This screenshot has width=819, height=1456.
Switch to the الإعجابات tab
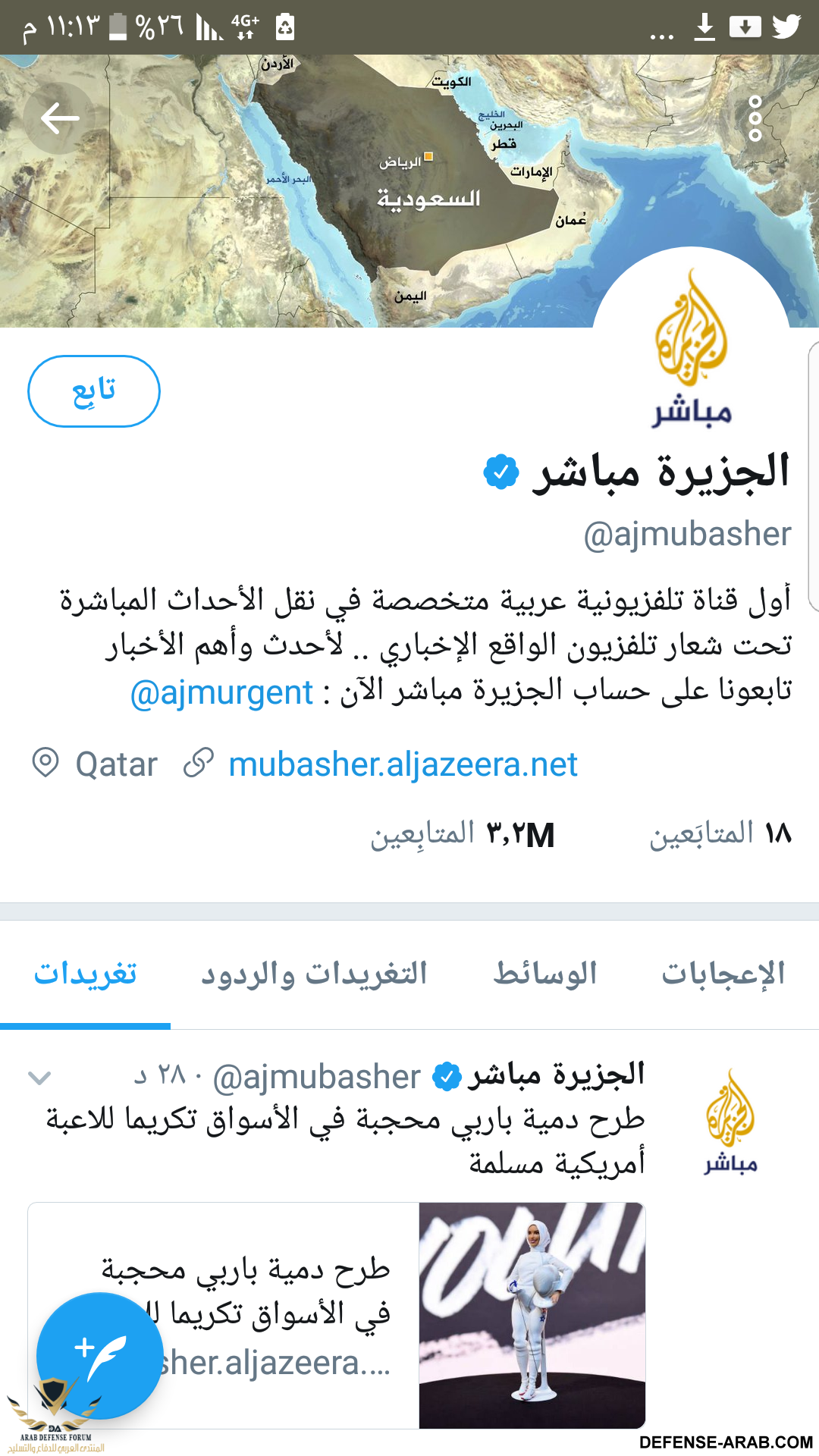(723, 974)
